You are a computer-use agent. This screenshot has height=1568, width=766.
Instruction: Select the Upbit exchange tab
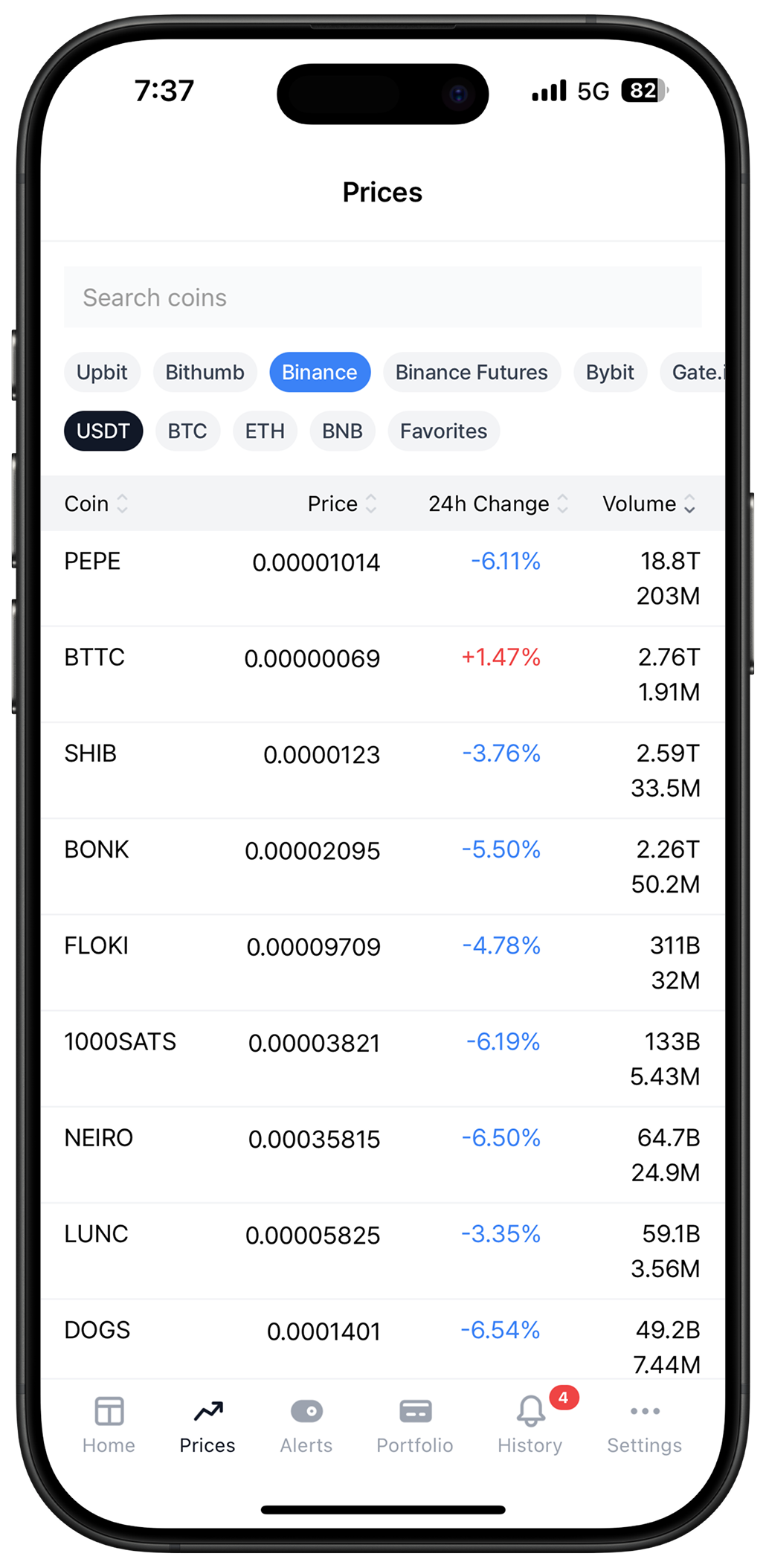click(x=102, y=372)
